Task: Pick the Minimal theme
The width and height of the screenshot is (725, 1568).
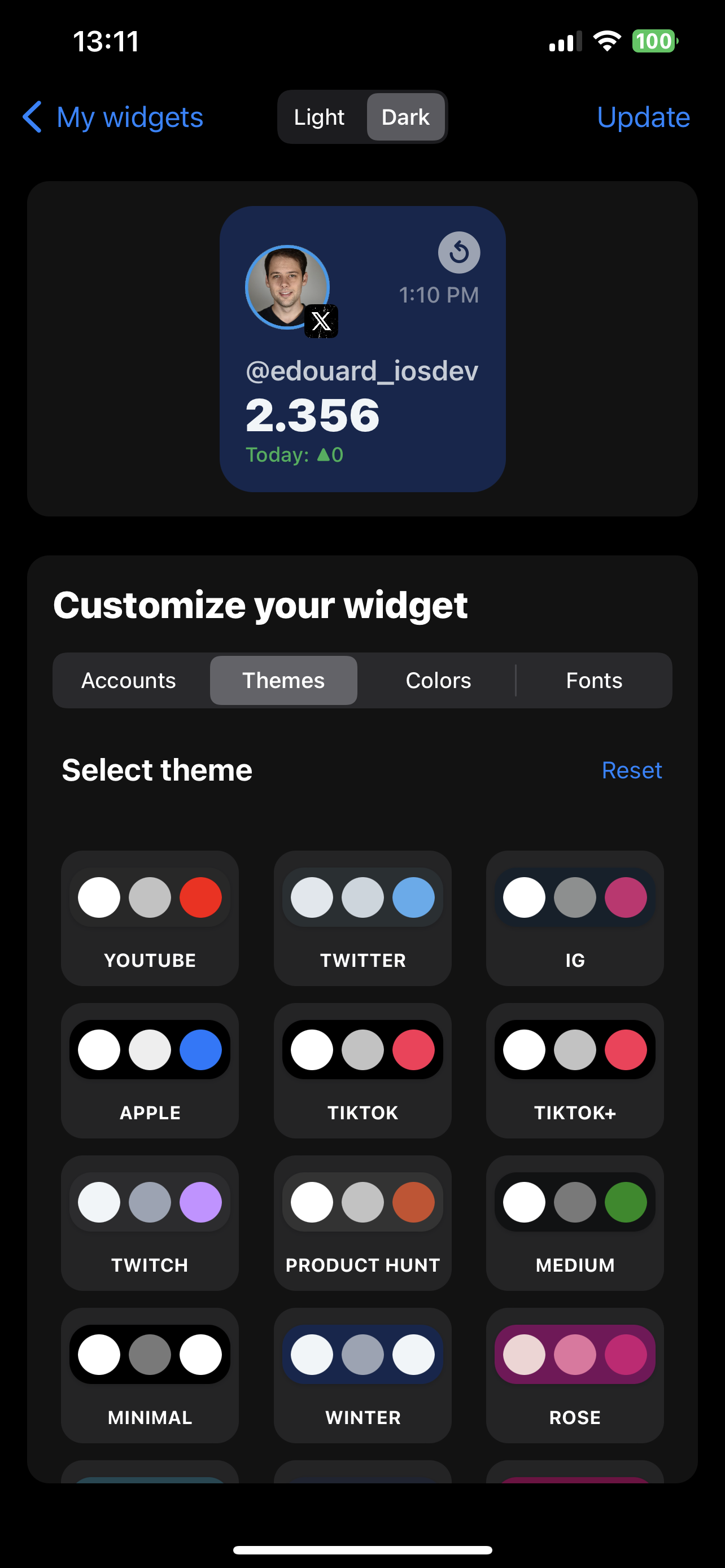Action: point(150,1374)
